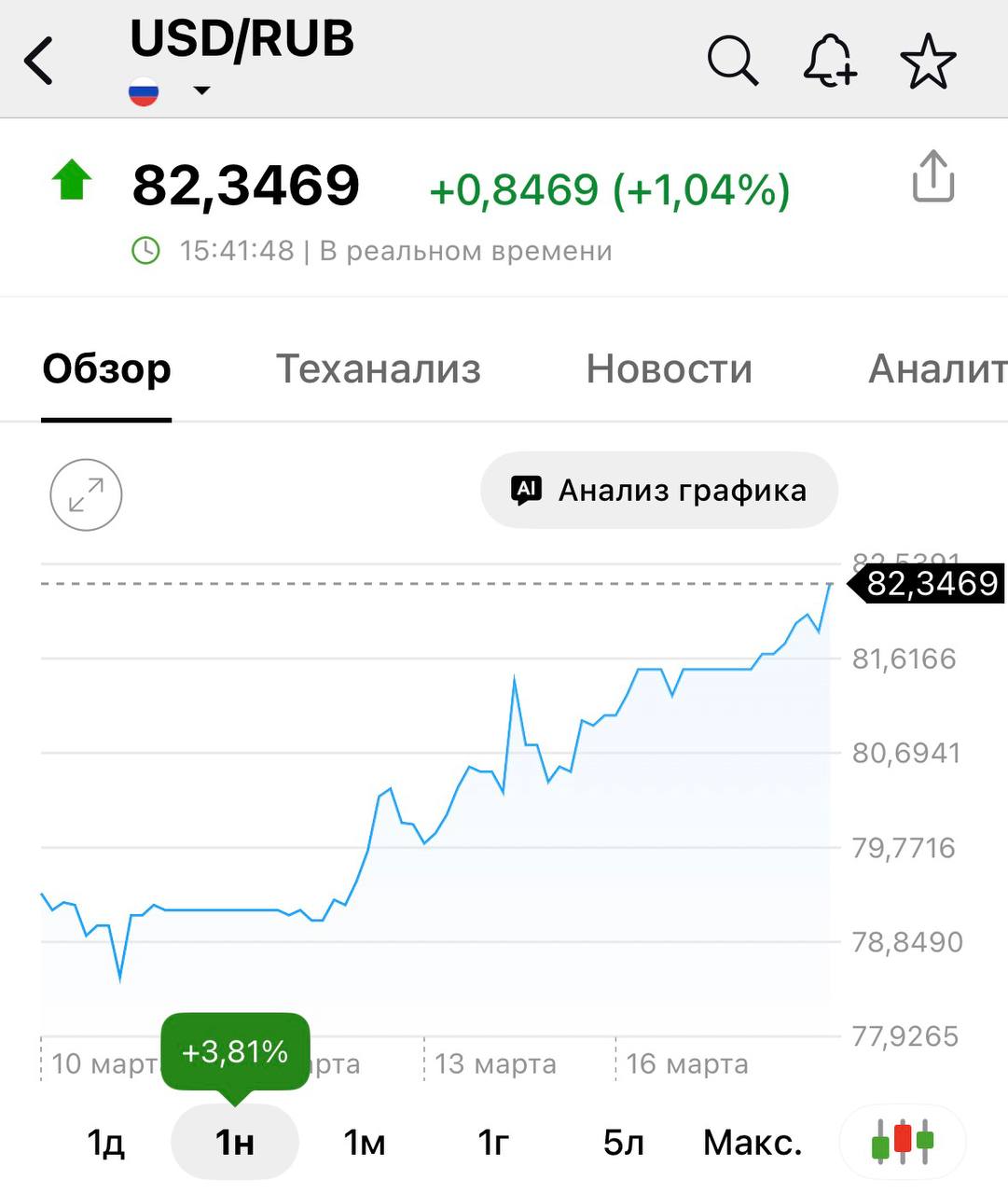Select the Обзор tab
Image resolution: width=1008 pixels, height=1194 pixels.
(x=107, y=369)
